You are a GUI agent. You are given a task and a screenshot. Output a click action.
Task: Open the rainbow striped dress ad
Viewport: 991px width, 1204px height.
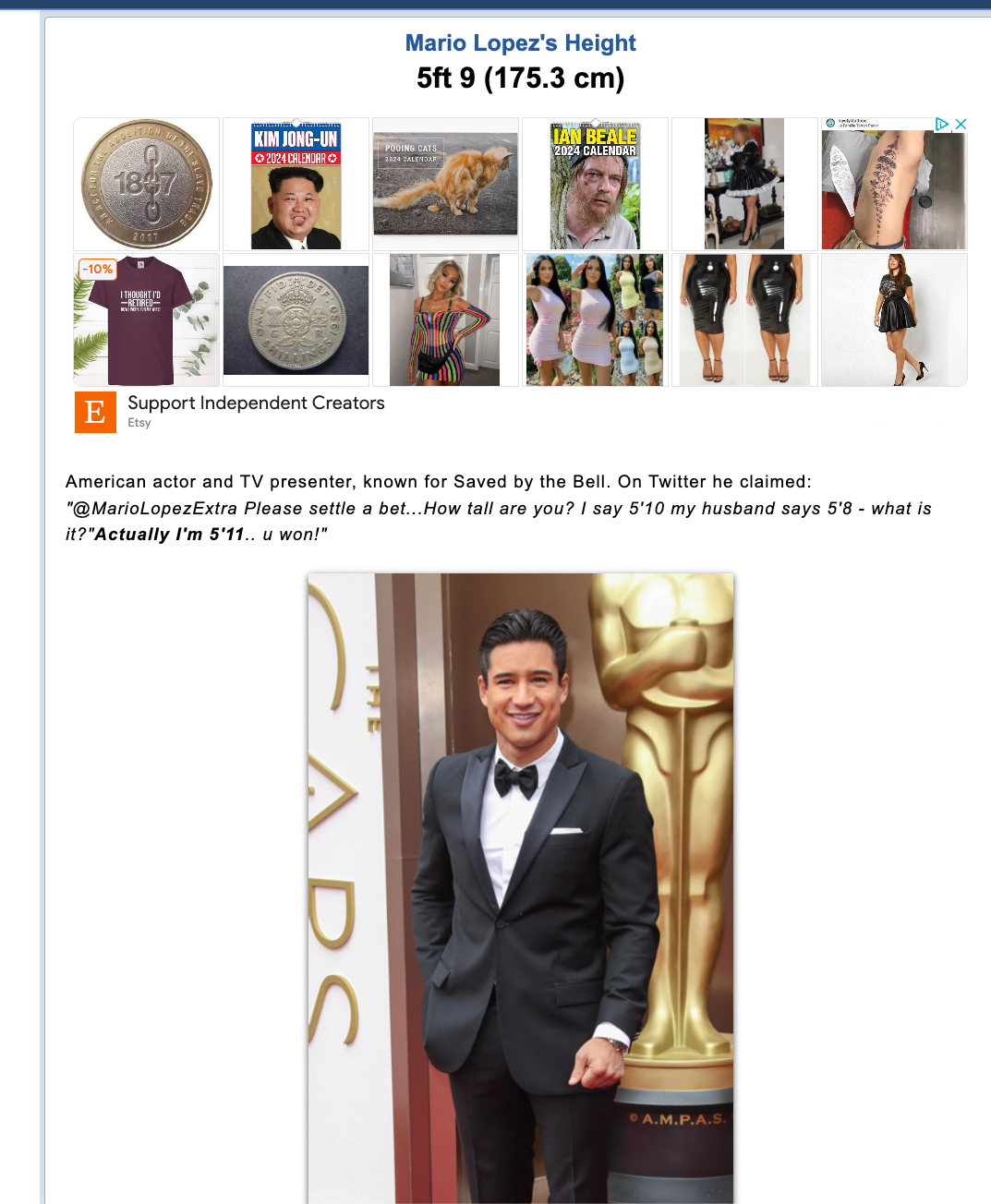point(445,319)
